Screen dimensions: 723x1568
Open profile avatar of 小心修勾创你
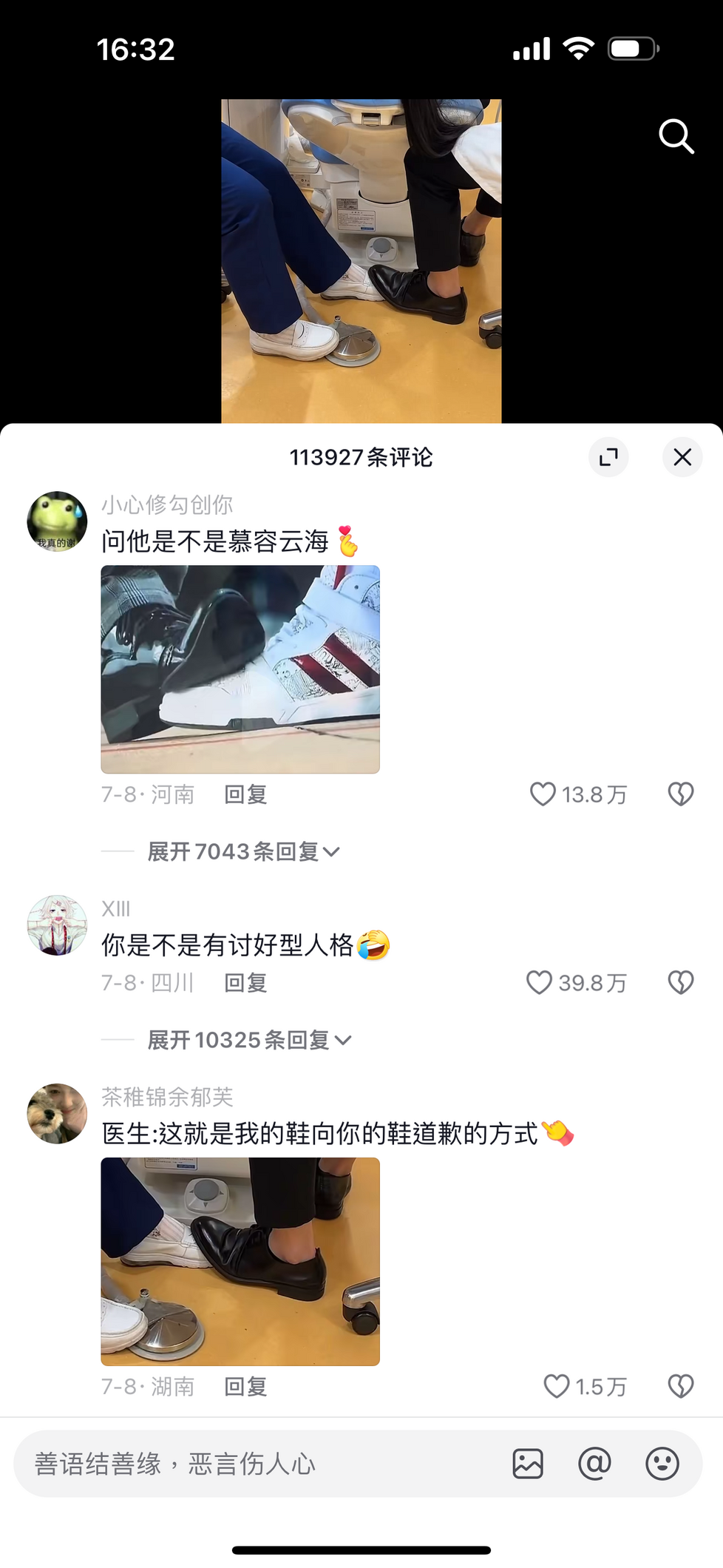tap(57, 521)
